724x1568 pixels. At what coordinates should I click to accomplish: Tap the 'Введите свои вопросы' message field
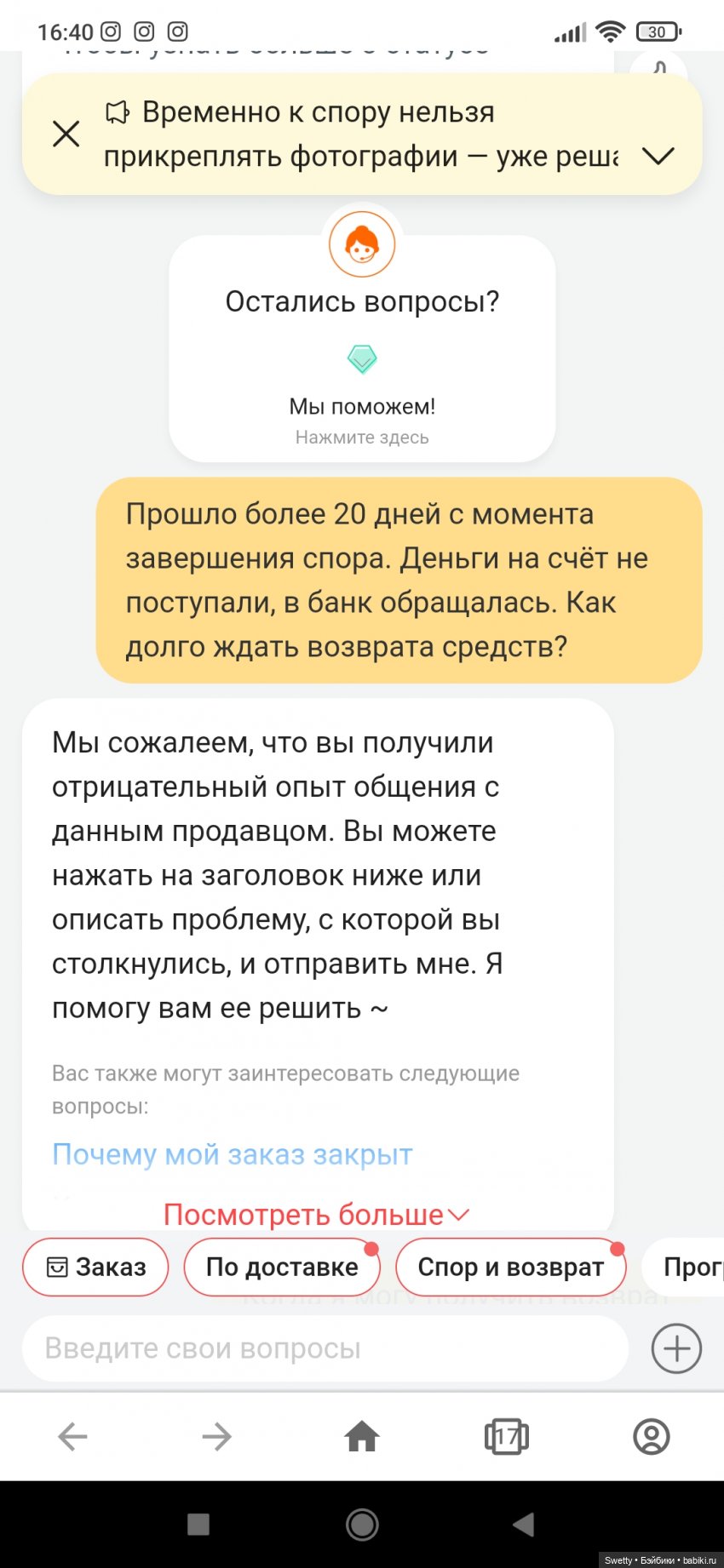324,1348
